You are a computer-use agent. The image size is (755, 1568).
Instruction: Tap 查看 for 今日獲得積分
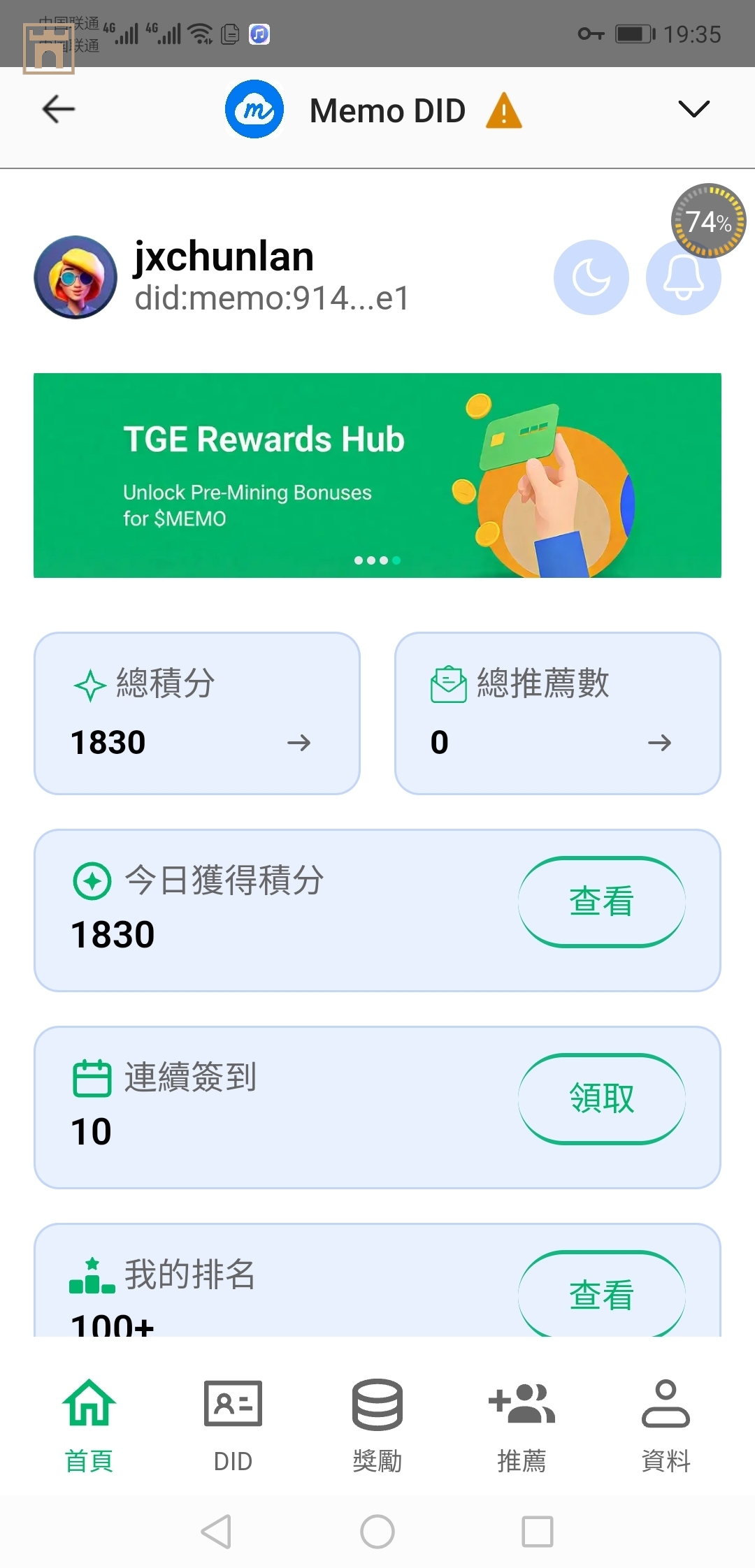pyautogui.click(x=601, y=901)
